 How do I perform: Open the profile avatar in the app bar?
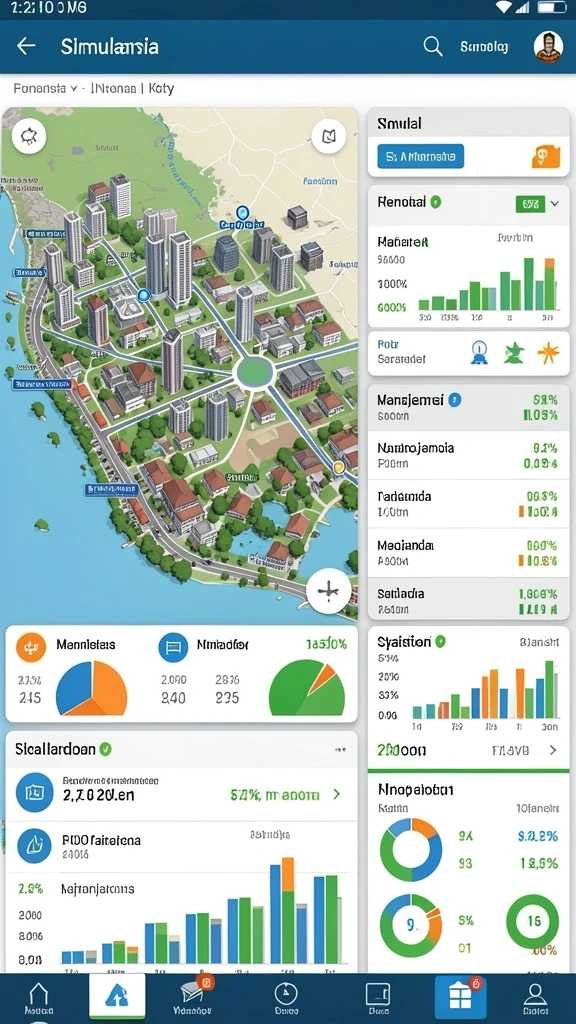(548, 46)
